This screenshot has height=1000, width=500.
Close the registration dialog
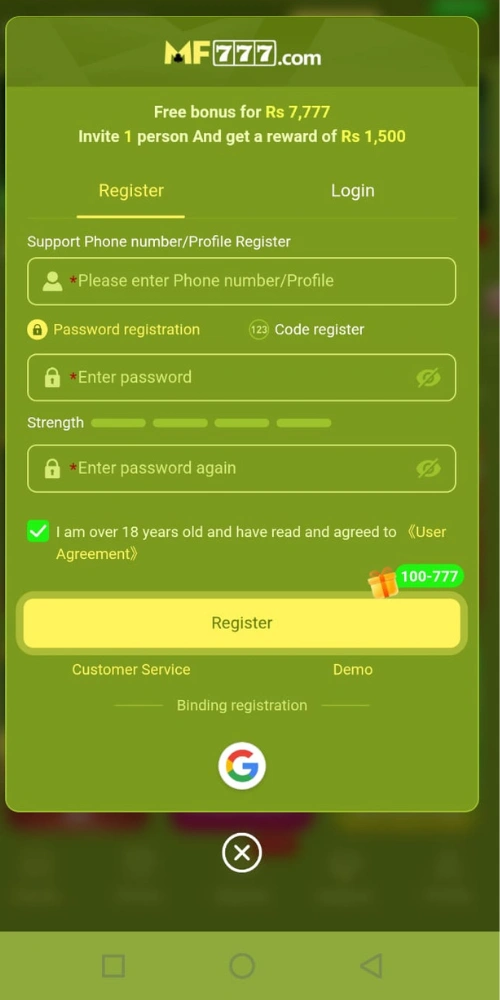point(242,853)
